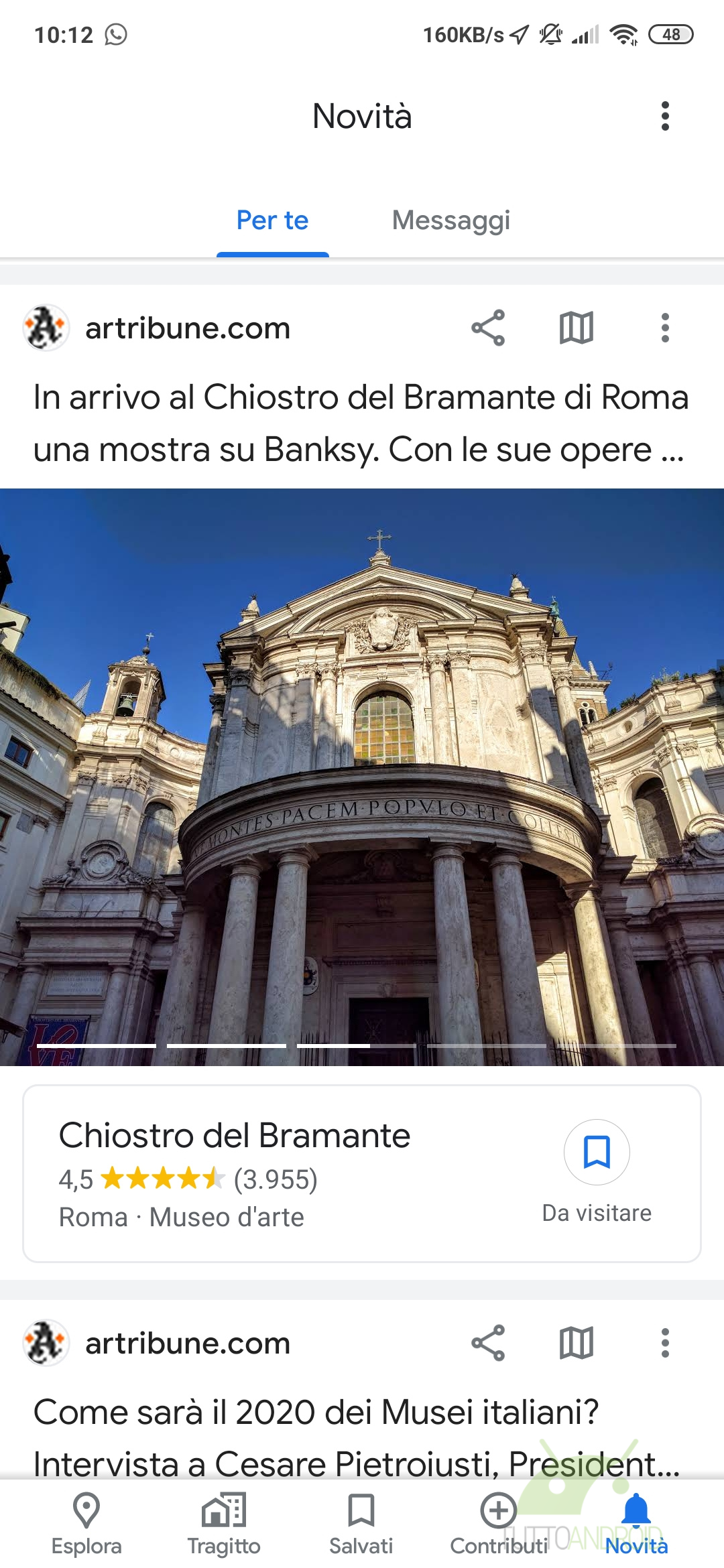Switch to the Tragitto tab
The image size is (724, 1568).
(x=224, y=1524)
